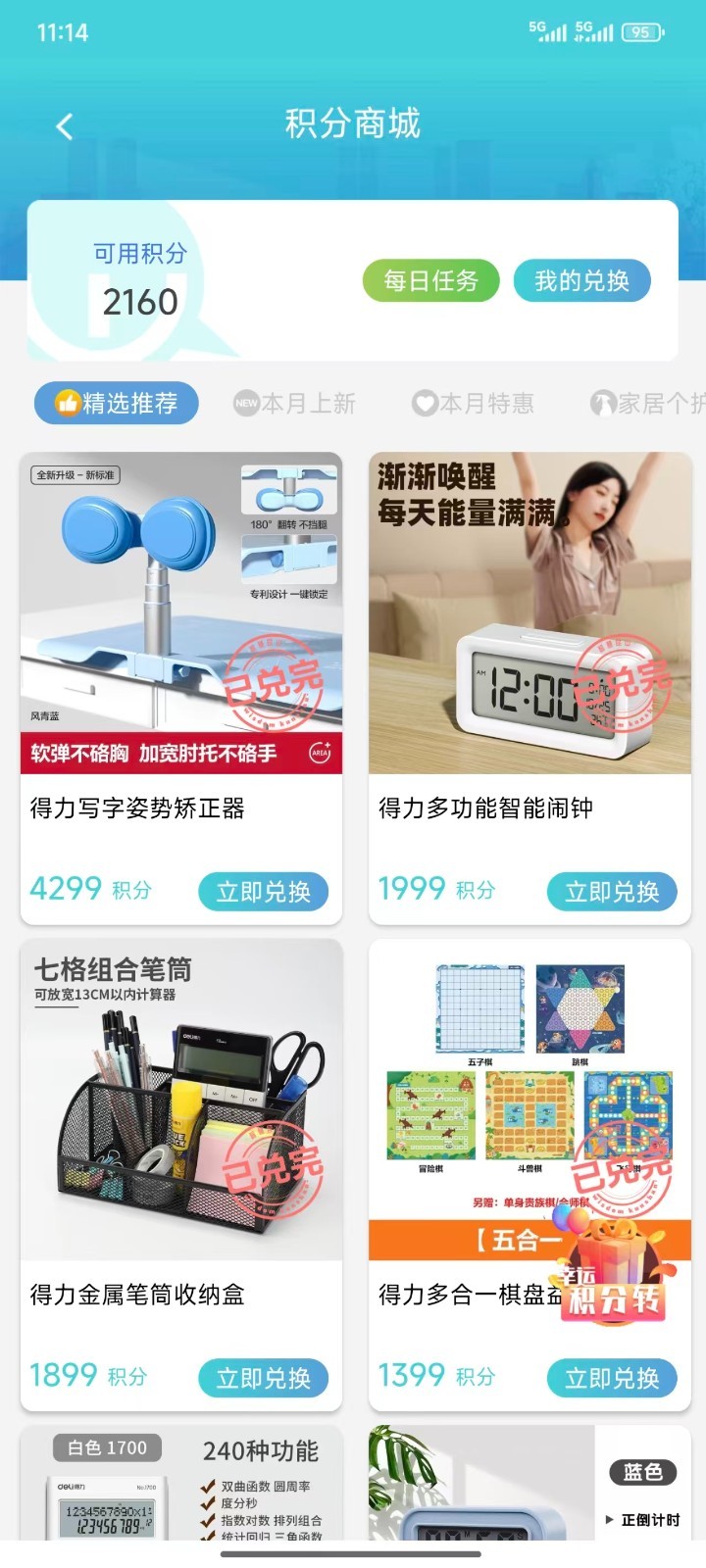The image size is (706, 1568).
Task: View 我的兑换 redemption history
Action: [581, 281]
